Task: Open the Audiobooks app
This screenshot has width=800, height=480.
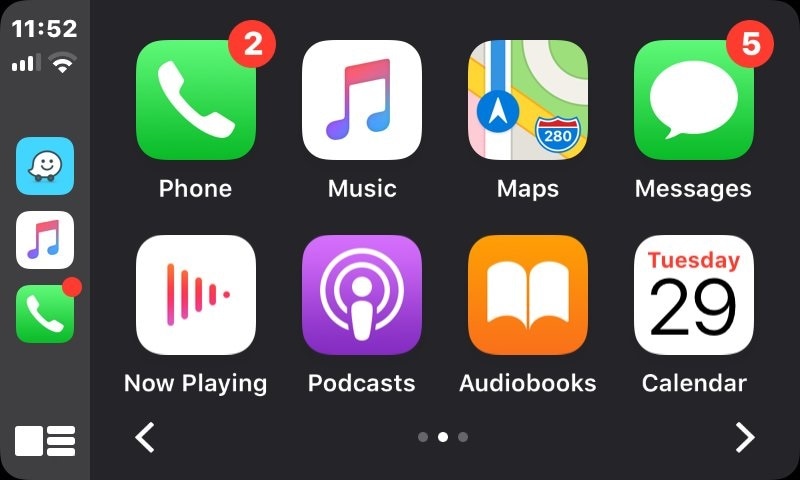Action: click(x=528, y=295)
